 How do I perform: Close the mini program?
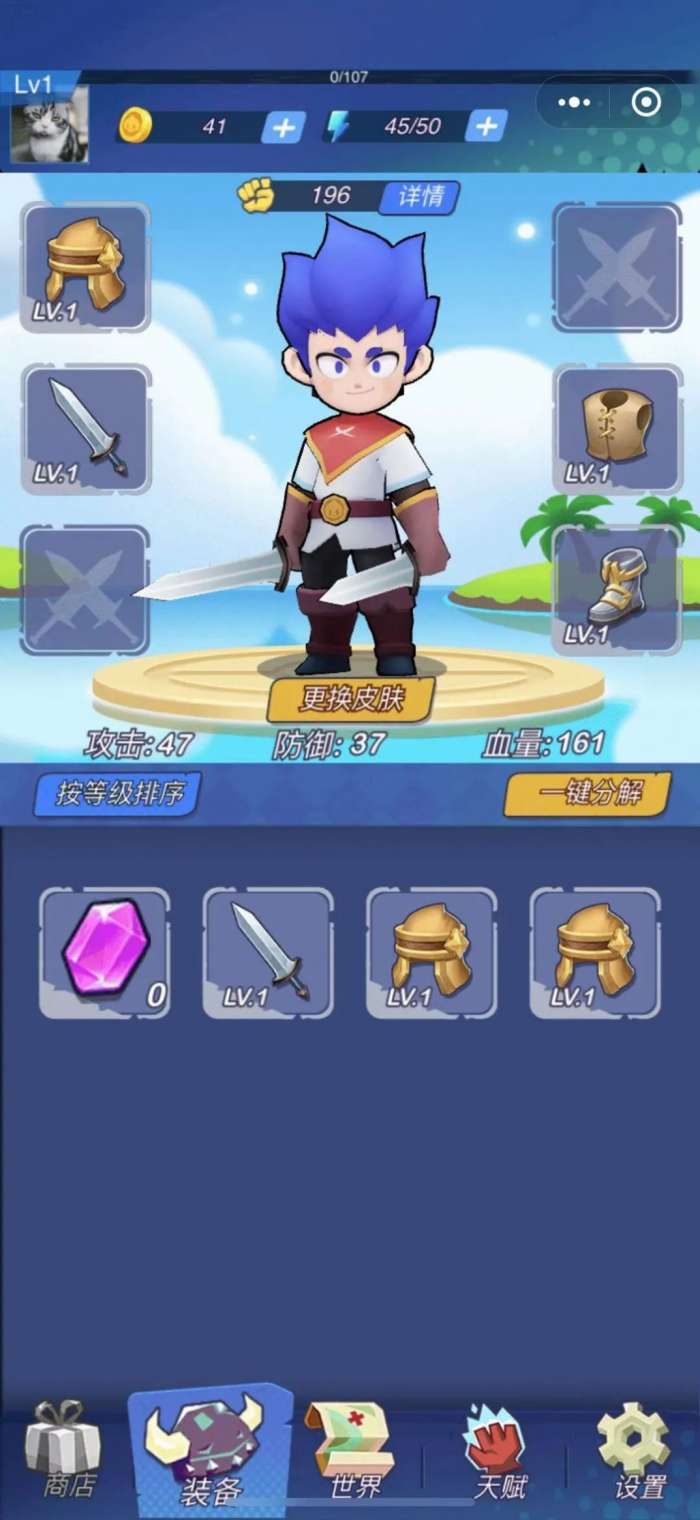(647, 102)
